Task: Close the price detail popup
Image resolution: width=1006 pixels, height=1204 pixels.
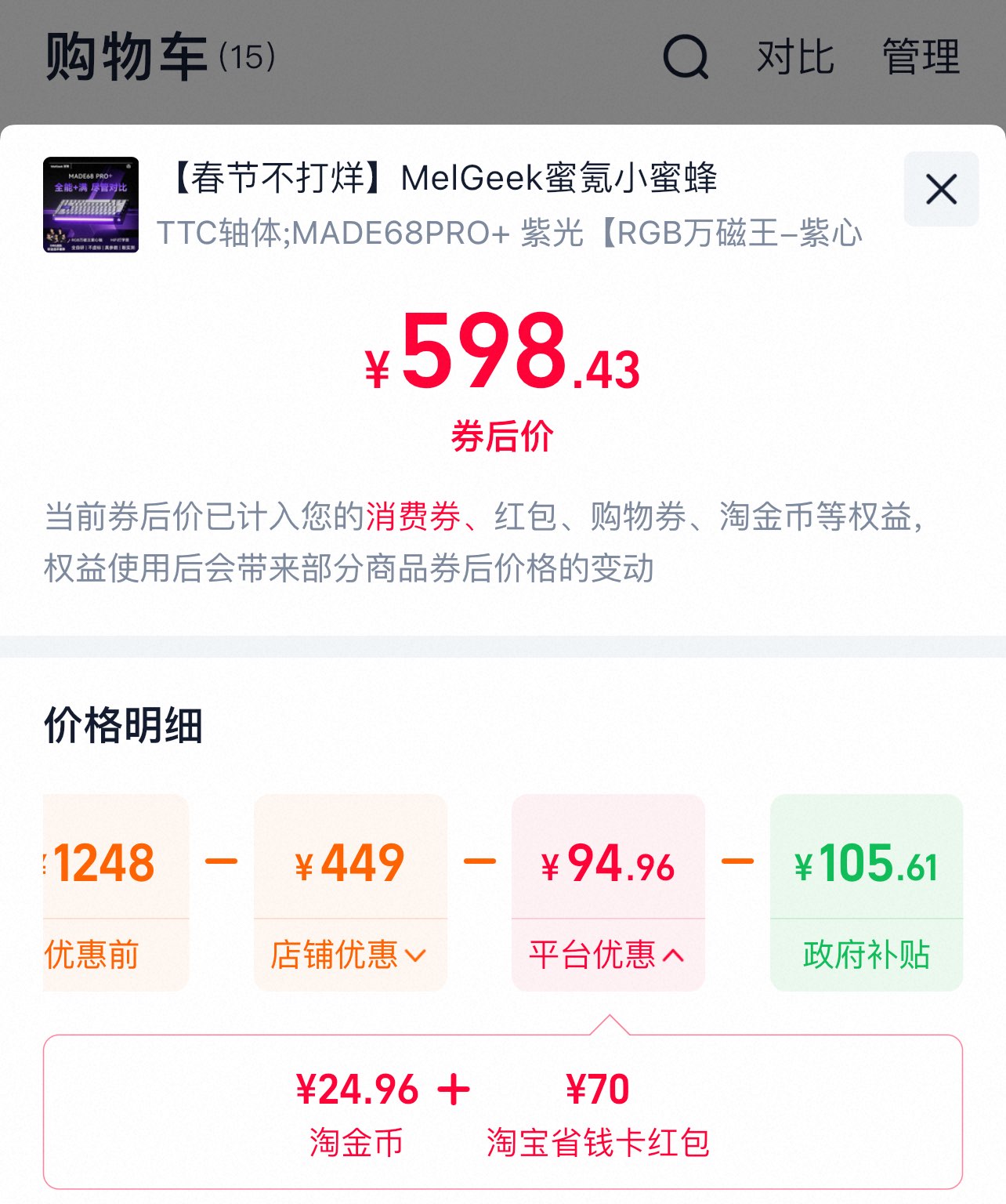Action: pyautogui.click(x=939, y=190)
